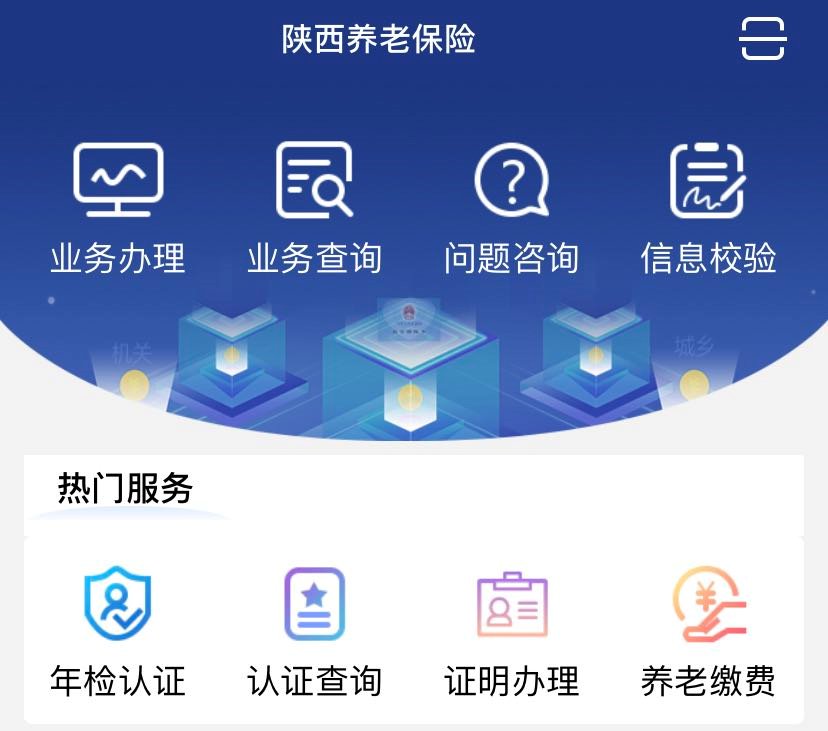Start 年检认证 annual verification
Viewport: 828px width, 731px height.
(118, 632)
